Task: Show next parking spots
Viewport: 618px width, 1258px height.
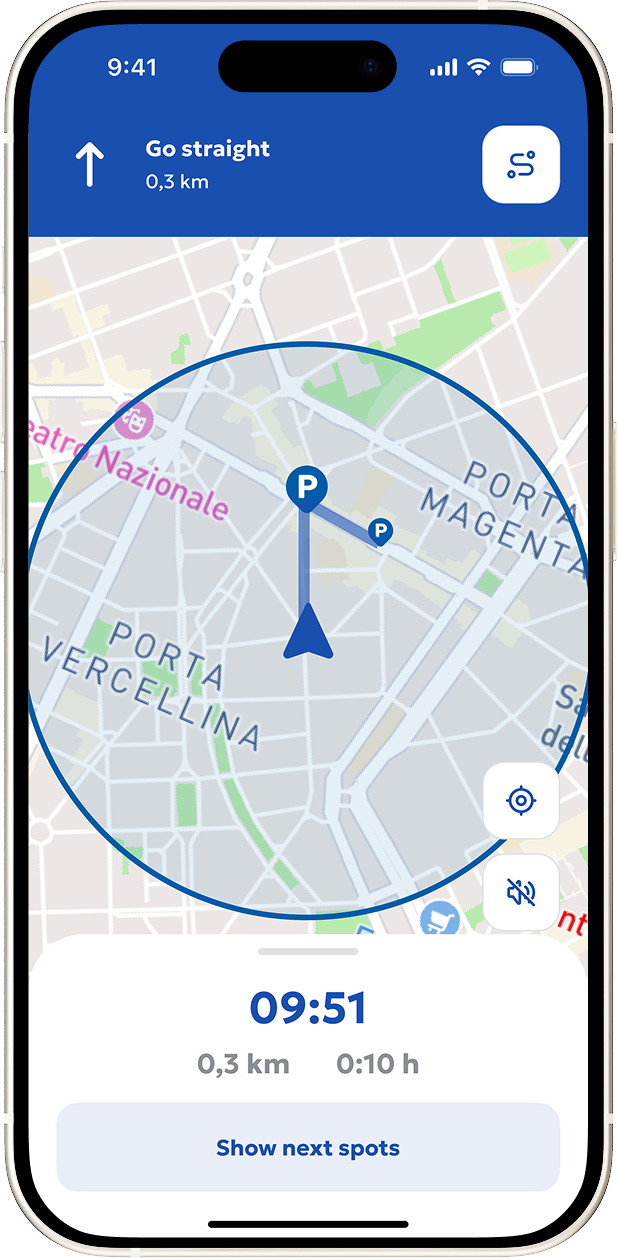Action: [x=308, y=1148]
